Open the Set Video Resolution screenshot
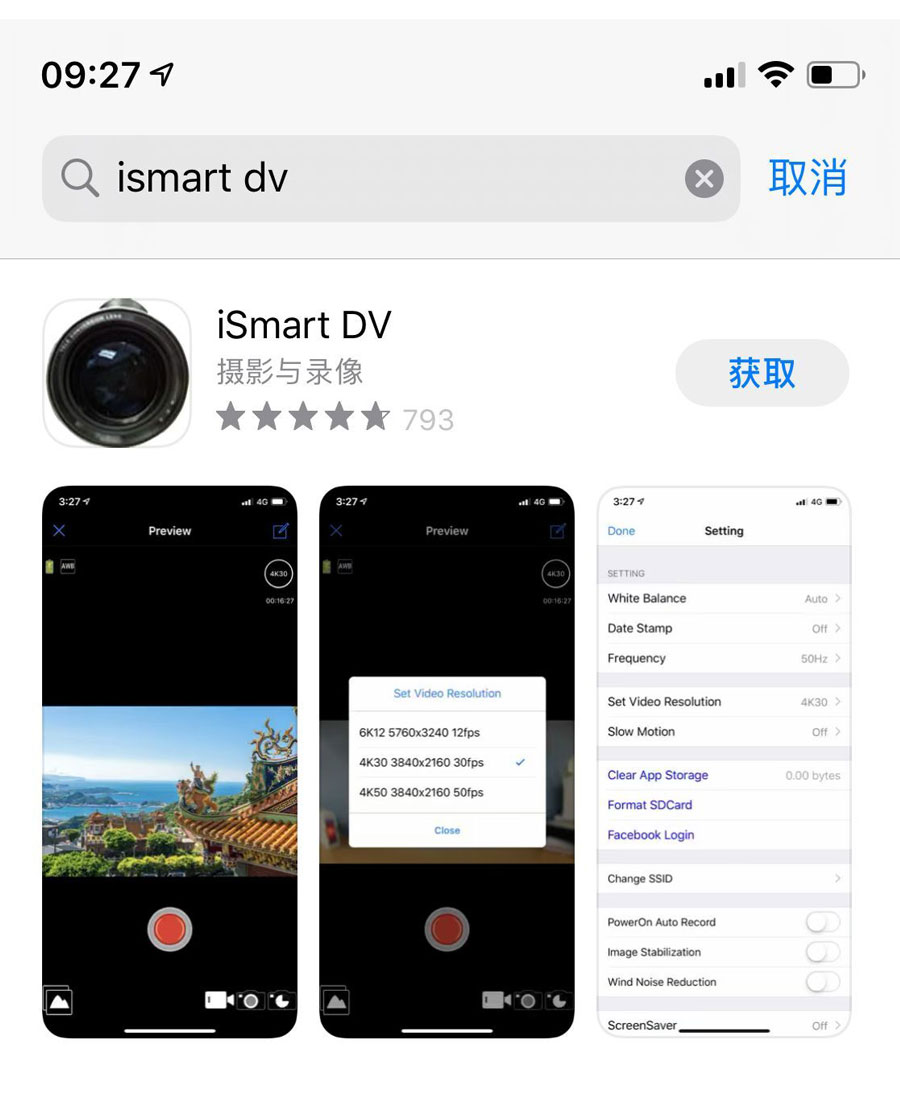Screen dimensions: 900x1098 tap(447, 762)
